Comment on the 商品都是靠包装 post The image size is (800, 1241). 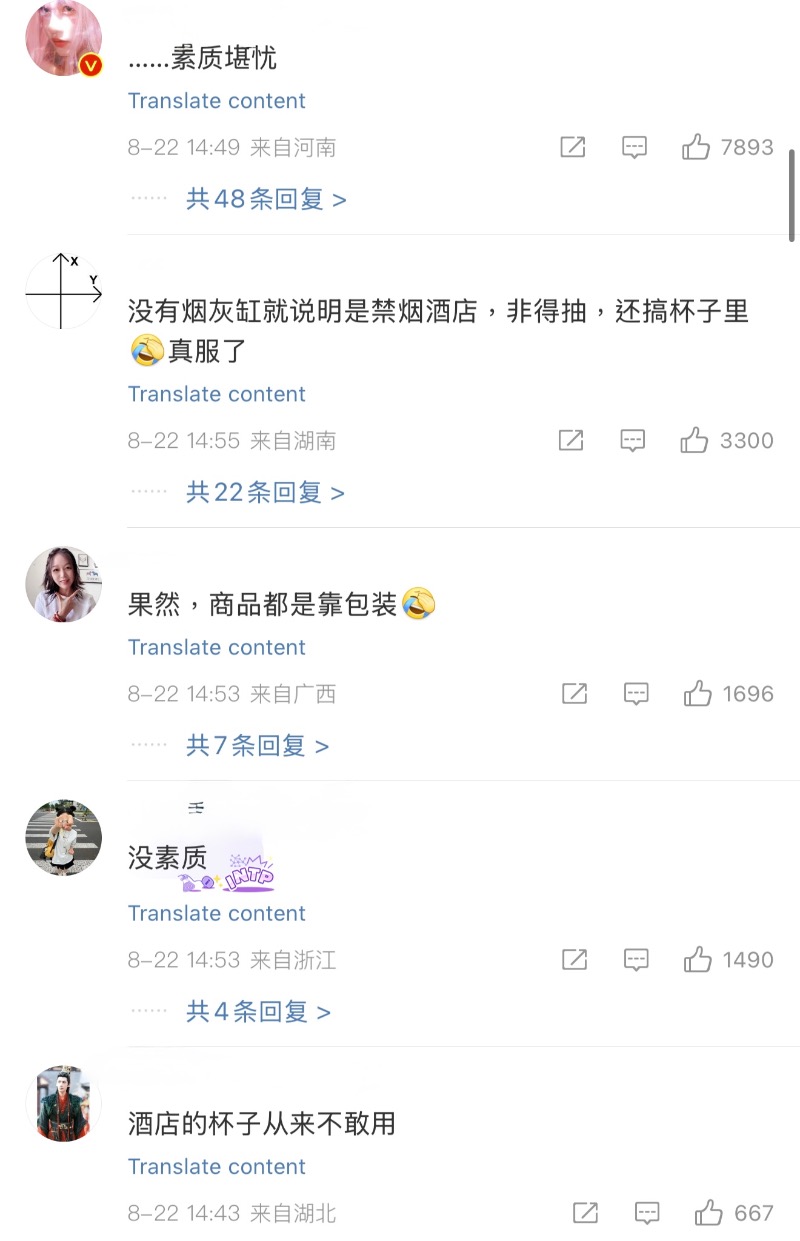pyautogui.click(x=636, y=694)
